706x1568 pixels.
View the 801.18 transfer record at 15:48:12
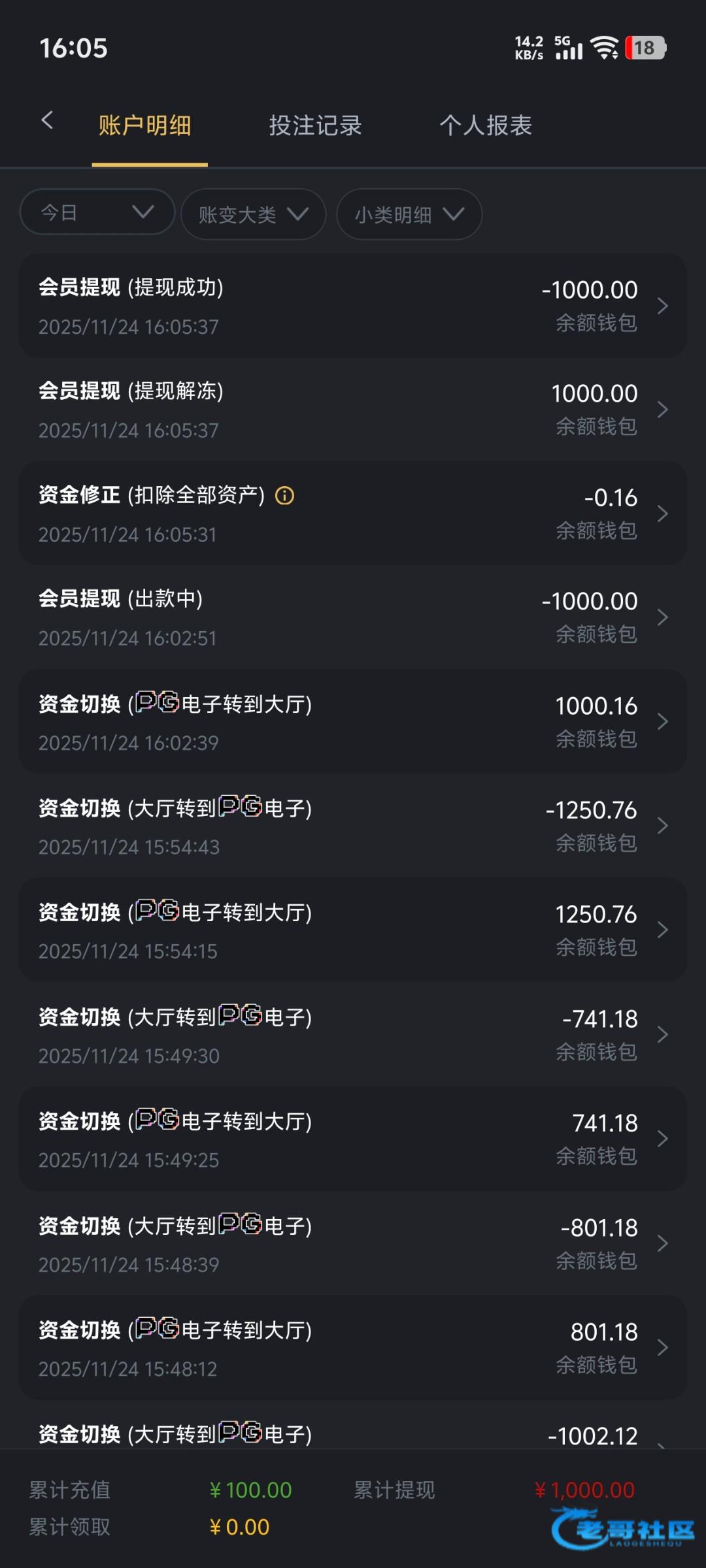coord(353,1348)
